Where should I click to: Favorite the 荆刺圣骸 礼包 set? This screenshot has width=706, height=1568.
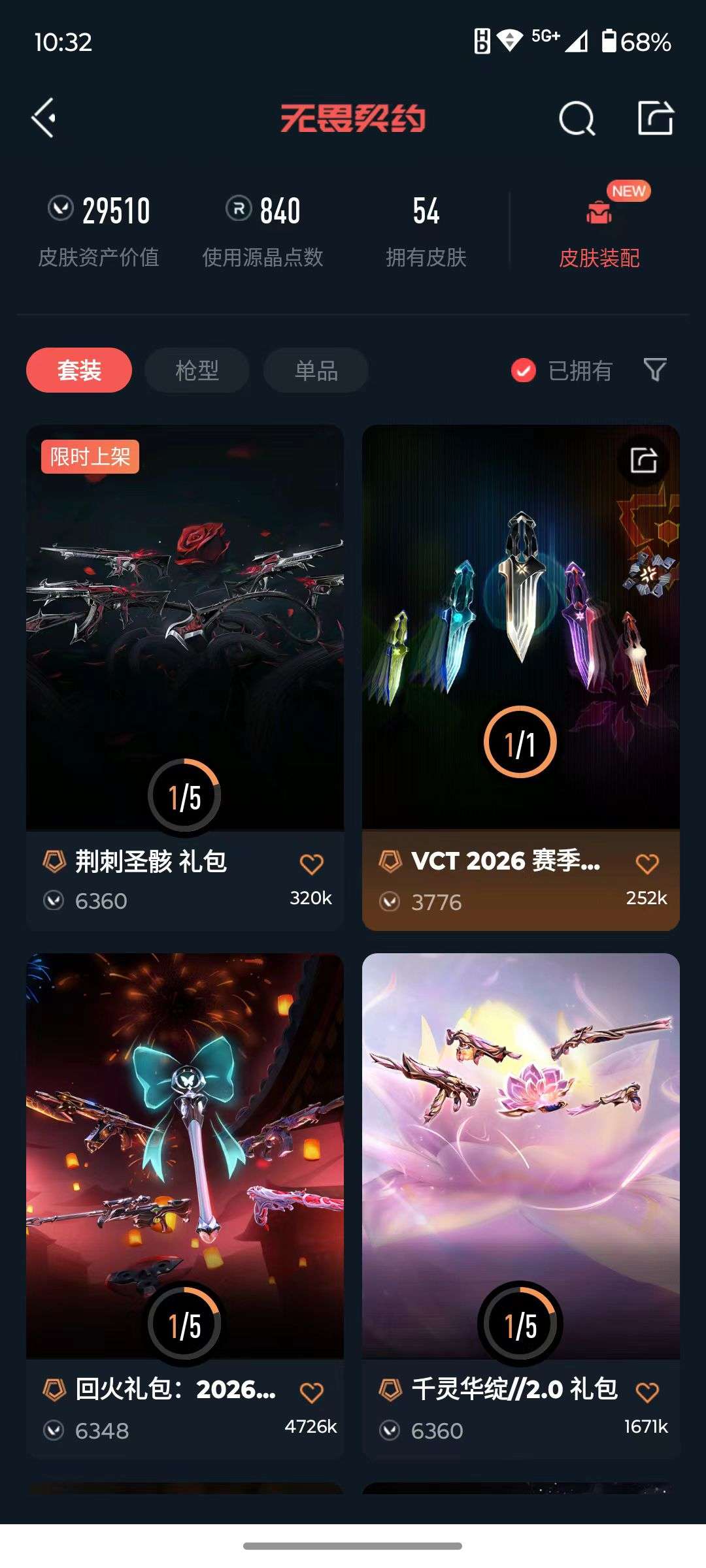tap(313, 862)
